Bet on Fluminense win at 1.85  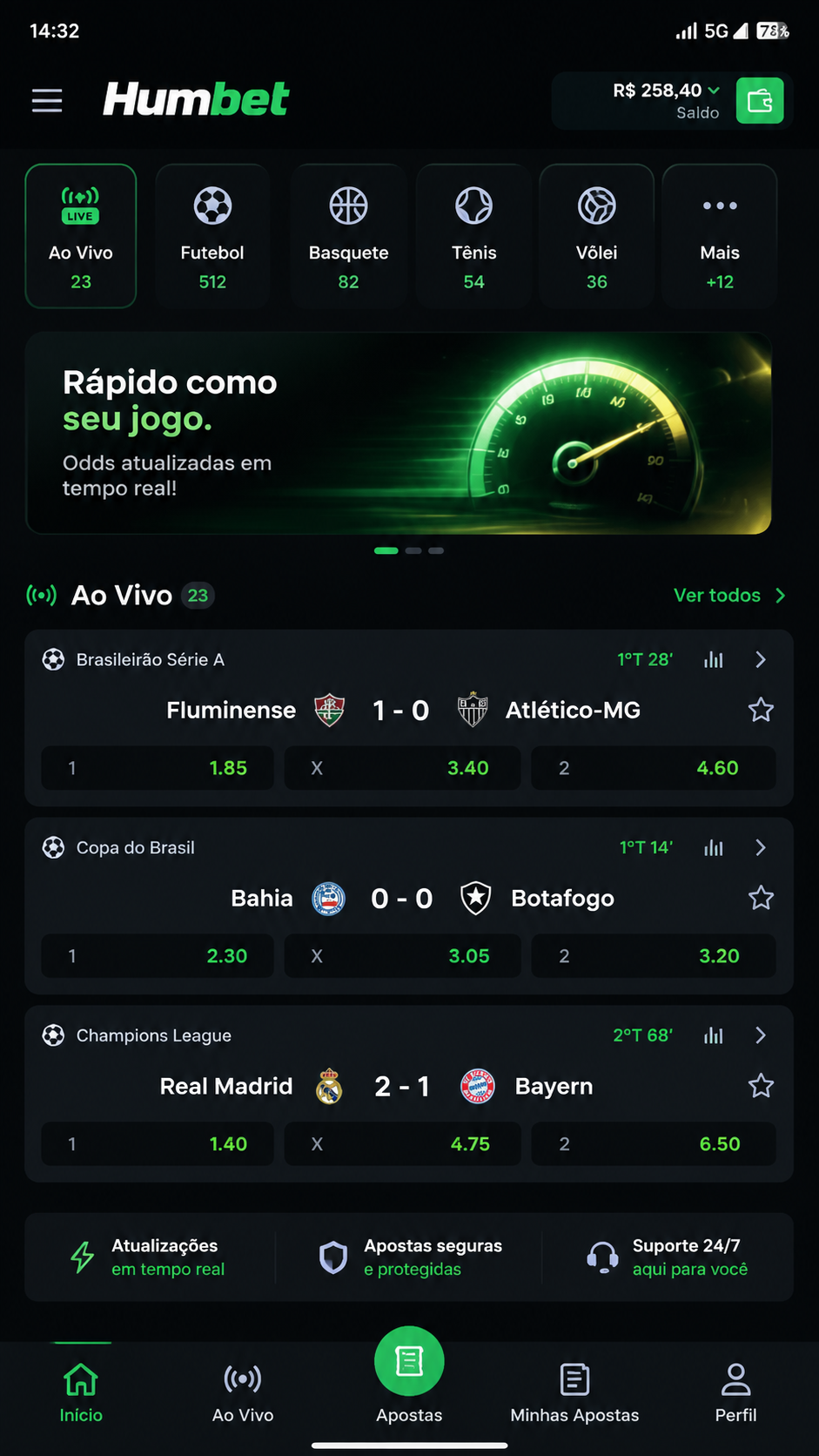[x=158, y=768]
